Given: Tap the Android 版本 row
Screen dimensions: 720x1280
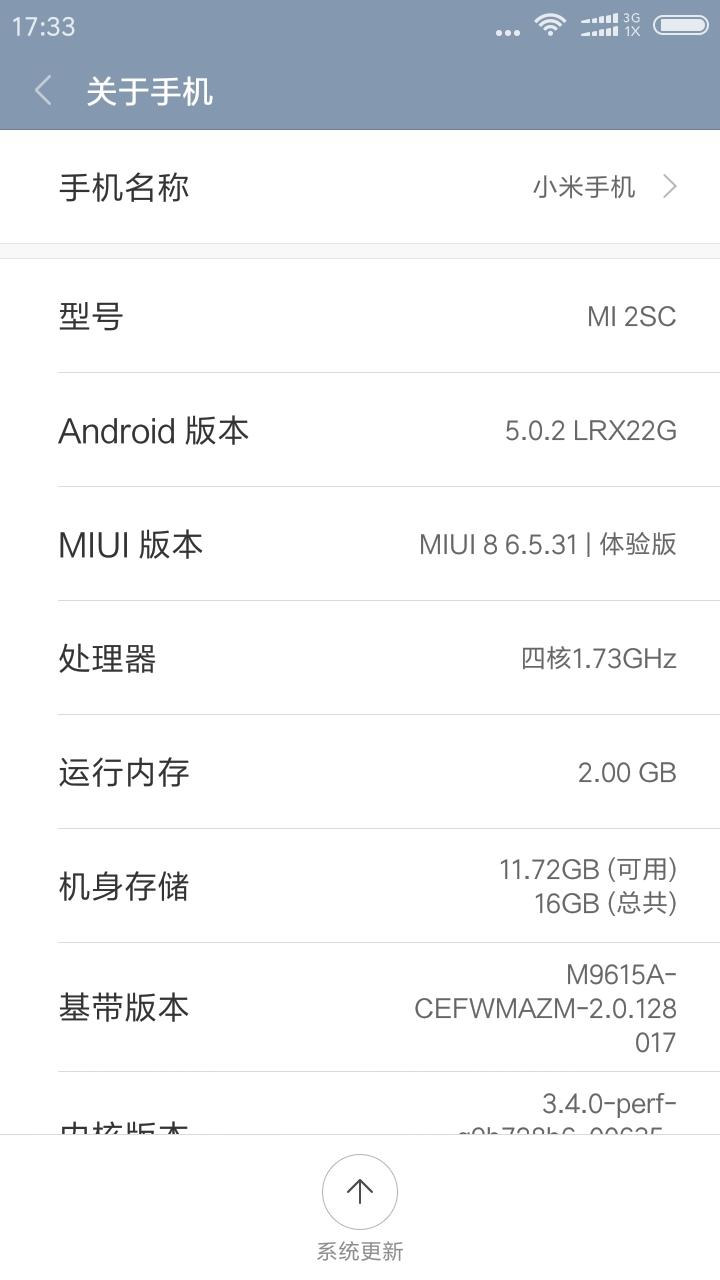Looking at the screenshot, I should (360, 430).
